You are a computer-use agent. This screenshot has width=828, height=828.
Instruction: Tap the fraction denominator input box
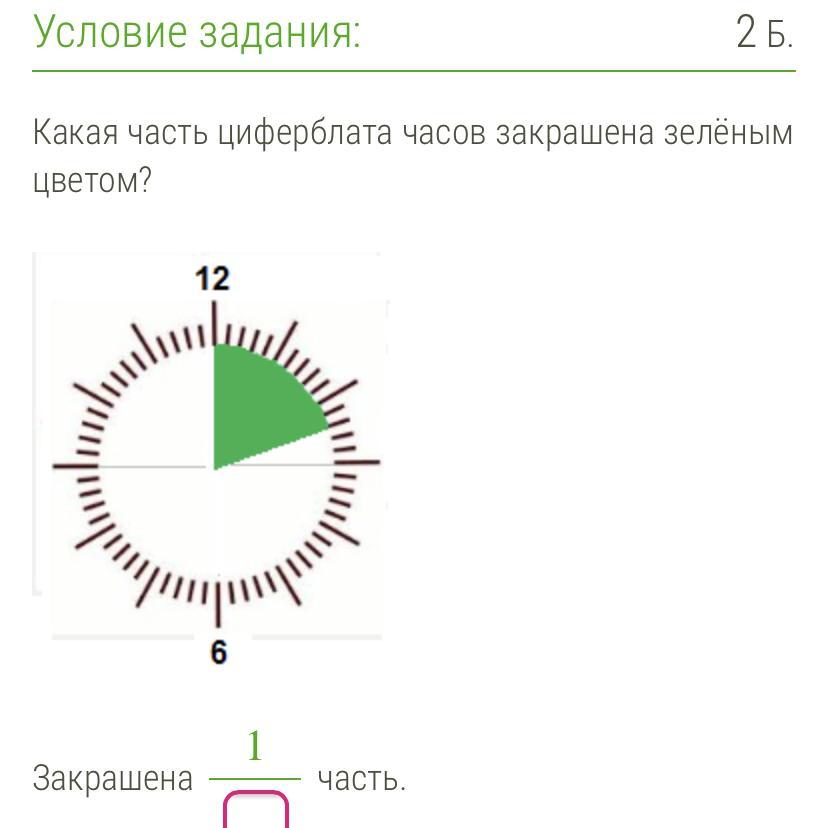click(255, 812)
